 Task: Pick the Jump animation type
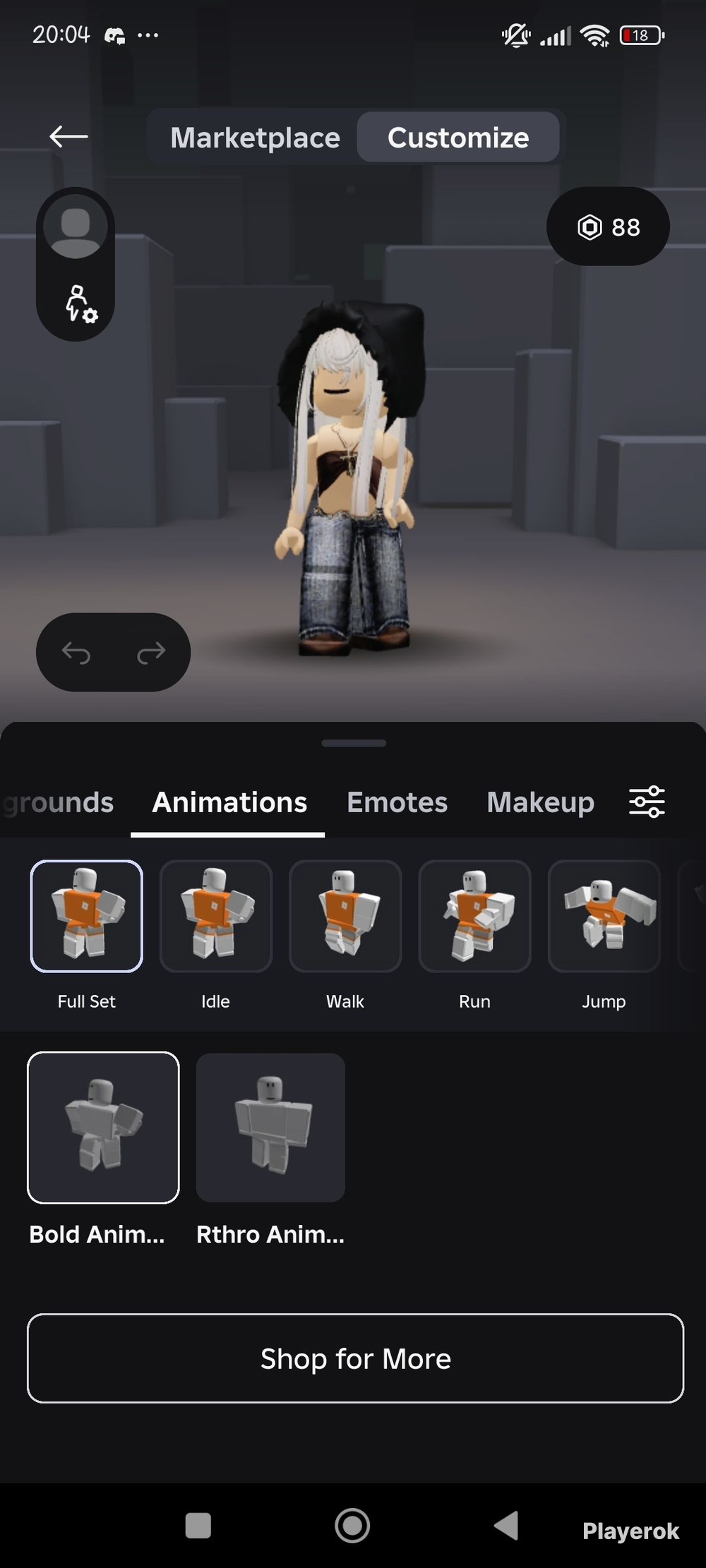coord(604,916)
